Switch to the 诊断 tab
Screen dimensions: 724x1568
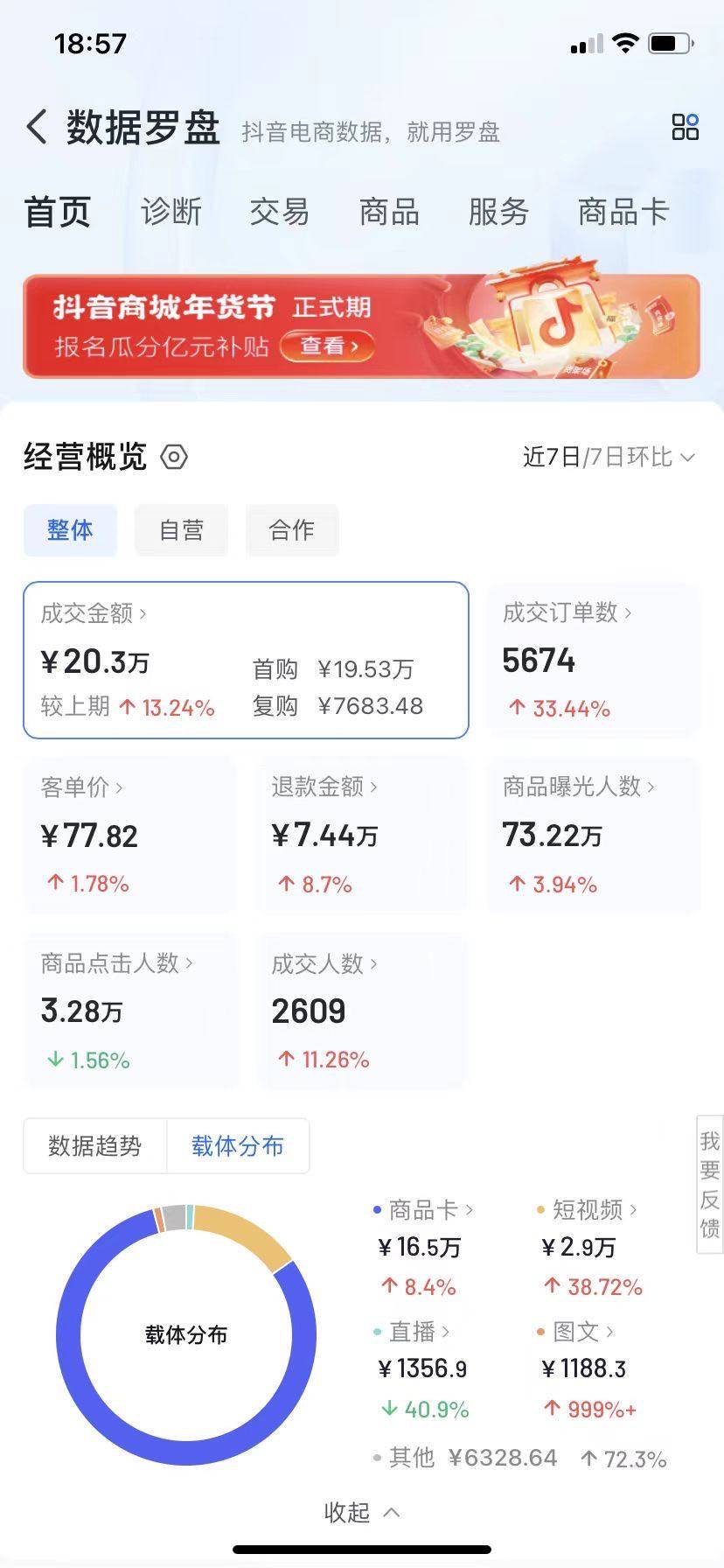click(171, 212)
